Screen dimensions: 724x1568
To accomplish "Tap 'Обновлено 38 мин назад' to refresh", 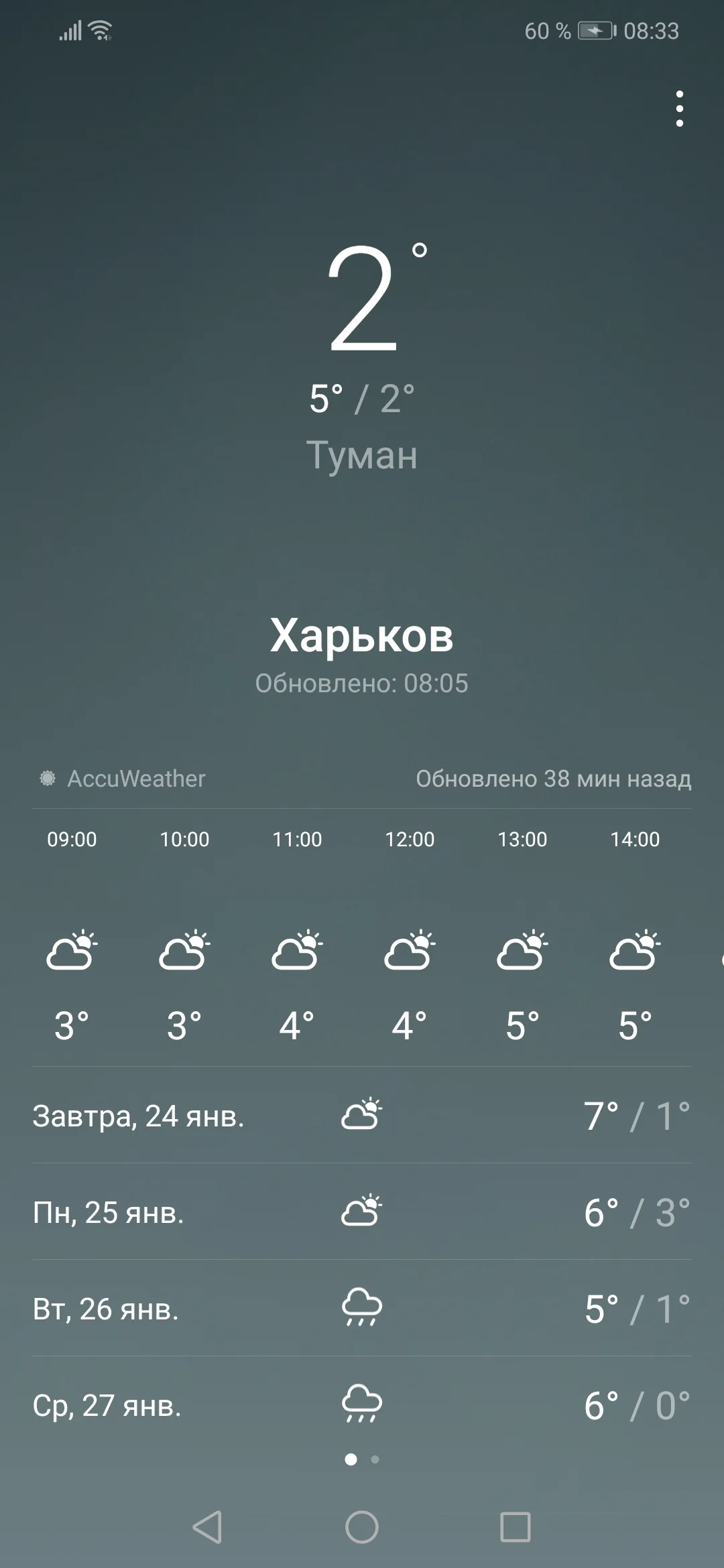I will (554, 779).
